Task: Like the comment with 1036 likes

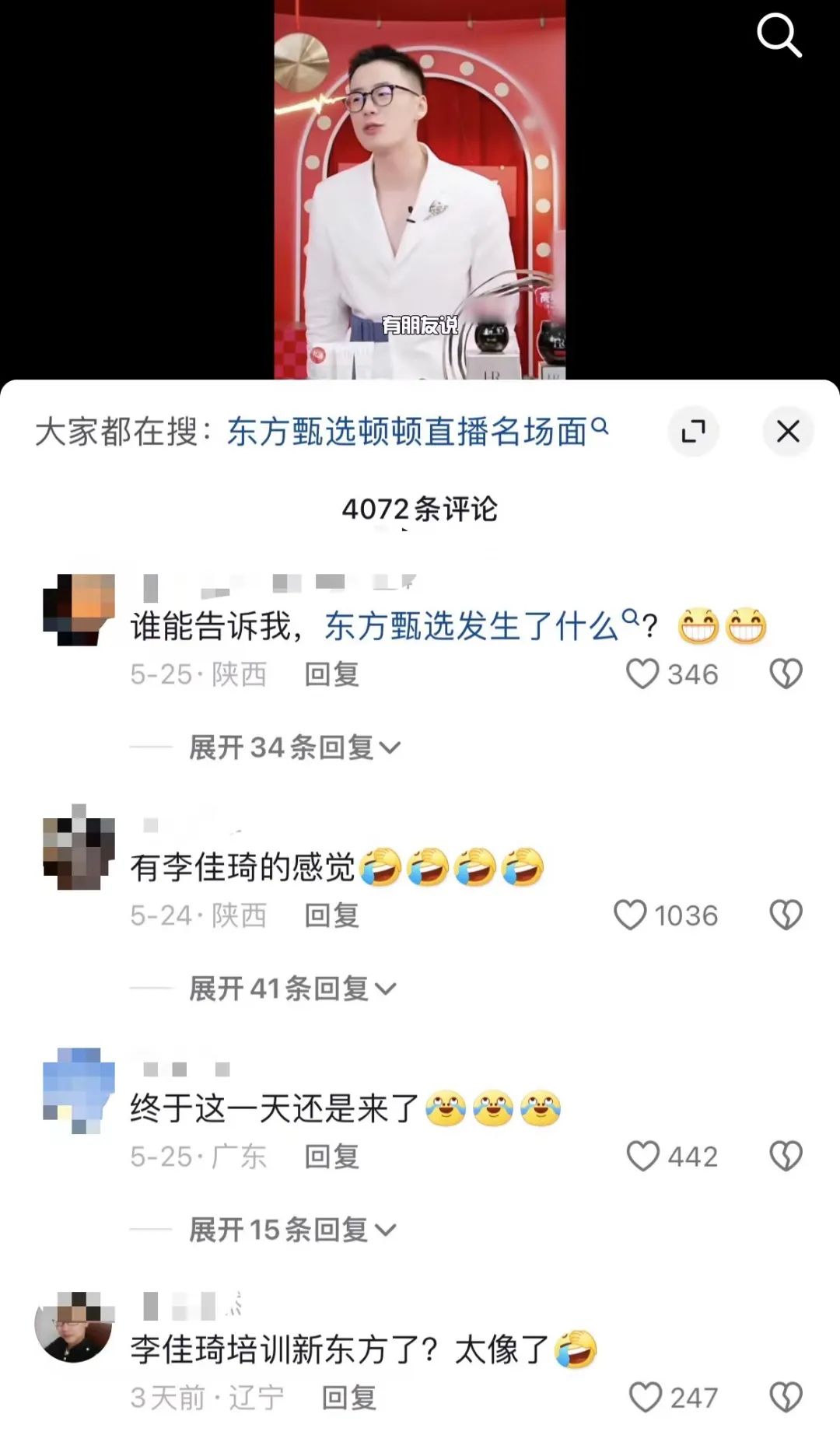Action: click(x=631, y=915)
